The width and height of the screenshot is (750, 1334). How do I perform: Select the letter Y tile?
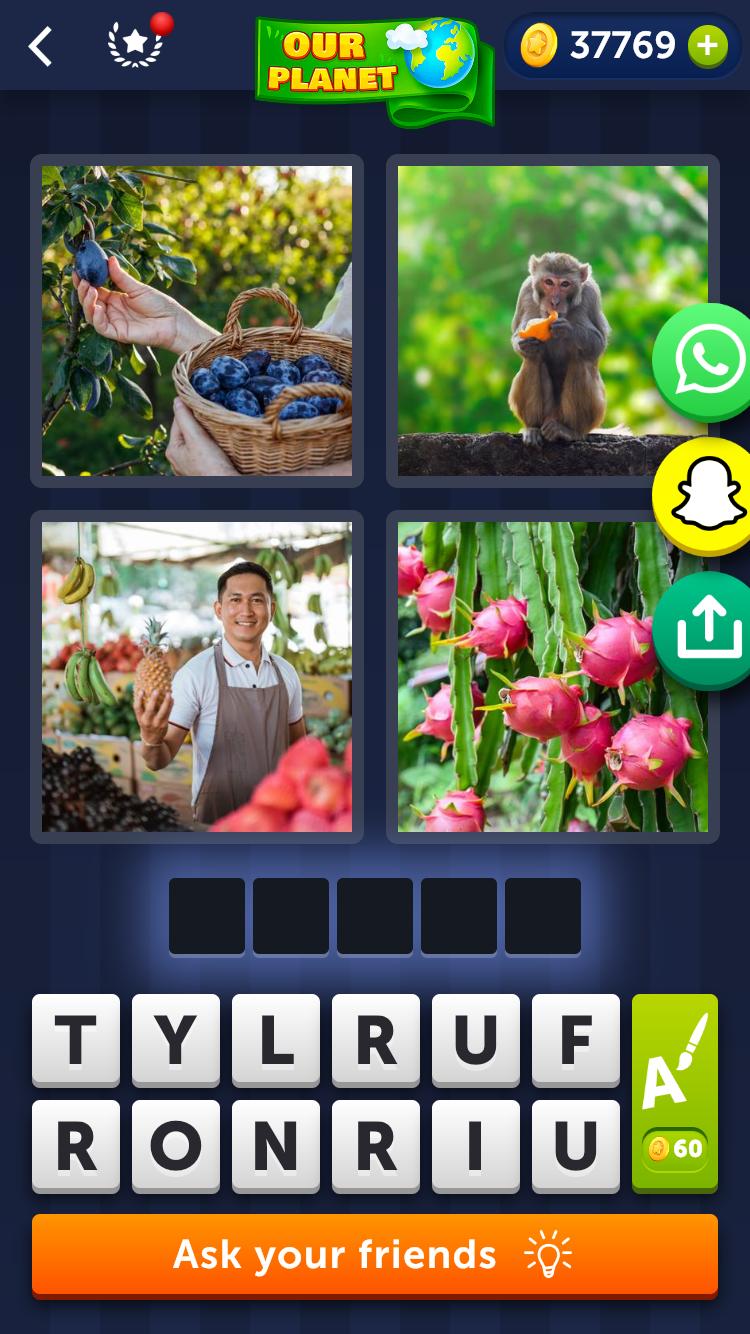coord(176,1040)
